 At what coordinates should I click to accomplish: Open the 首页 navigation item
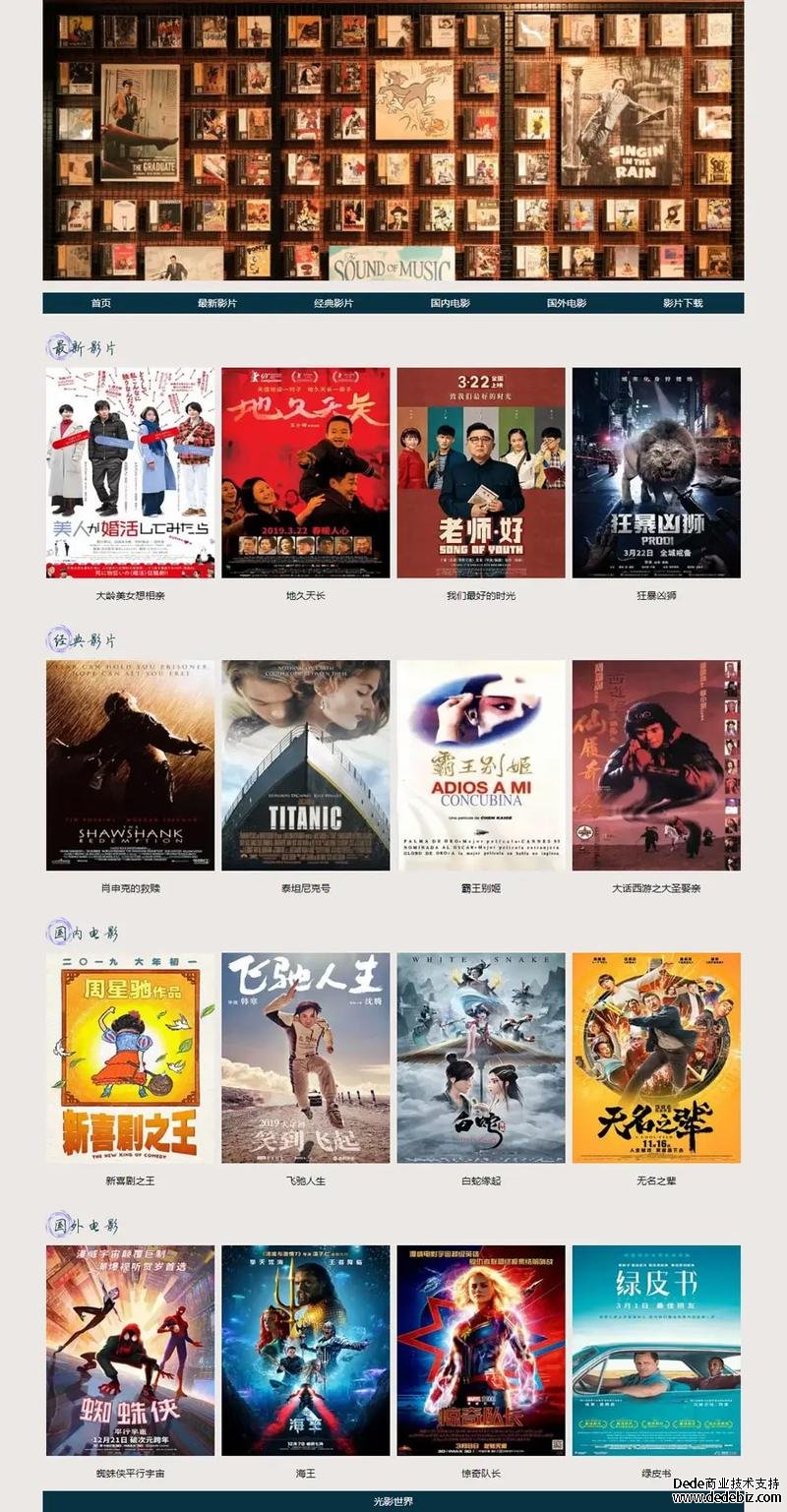click(100, 303)
